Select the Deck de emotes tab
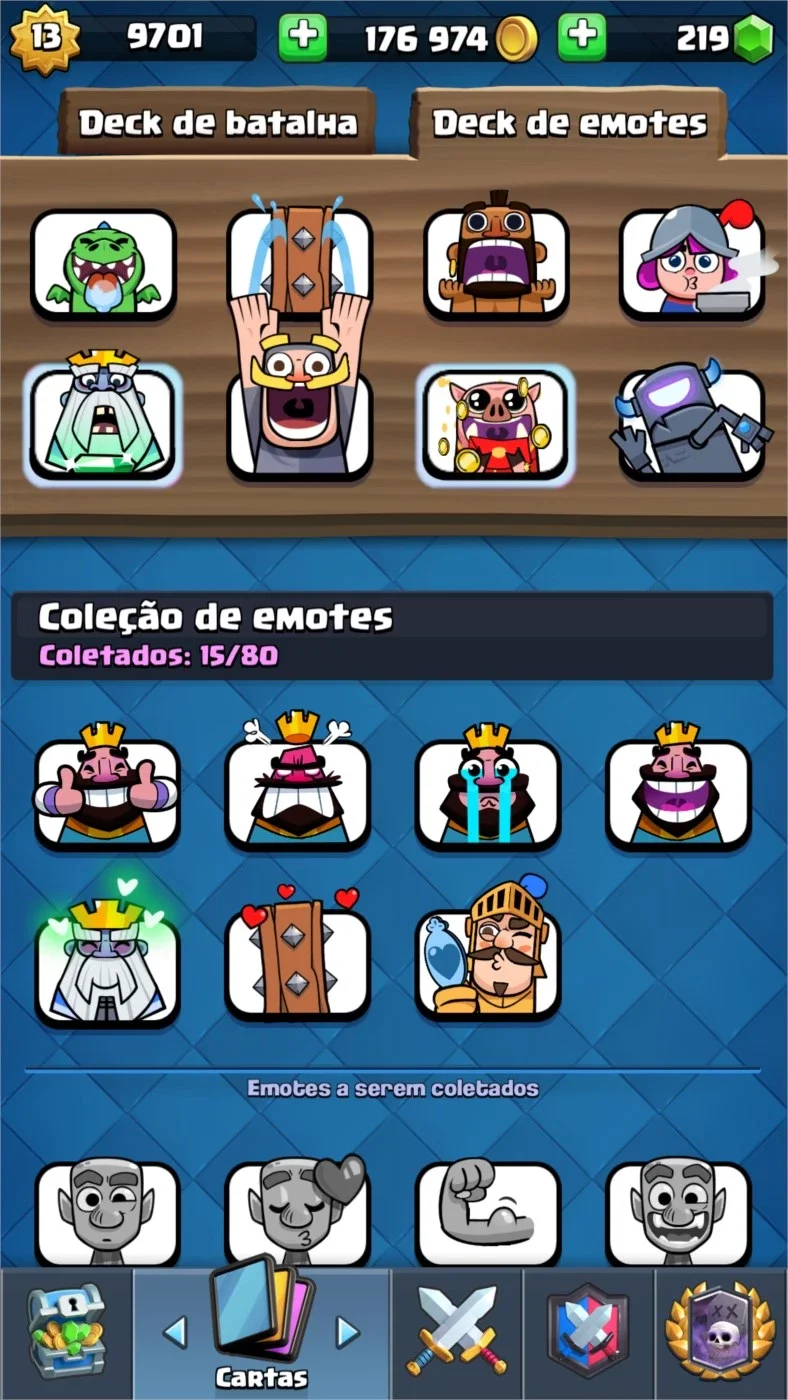Viewport: 788px width, 1400px height. [x=569, y=123]
